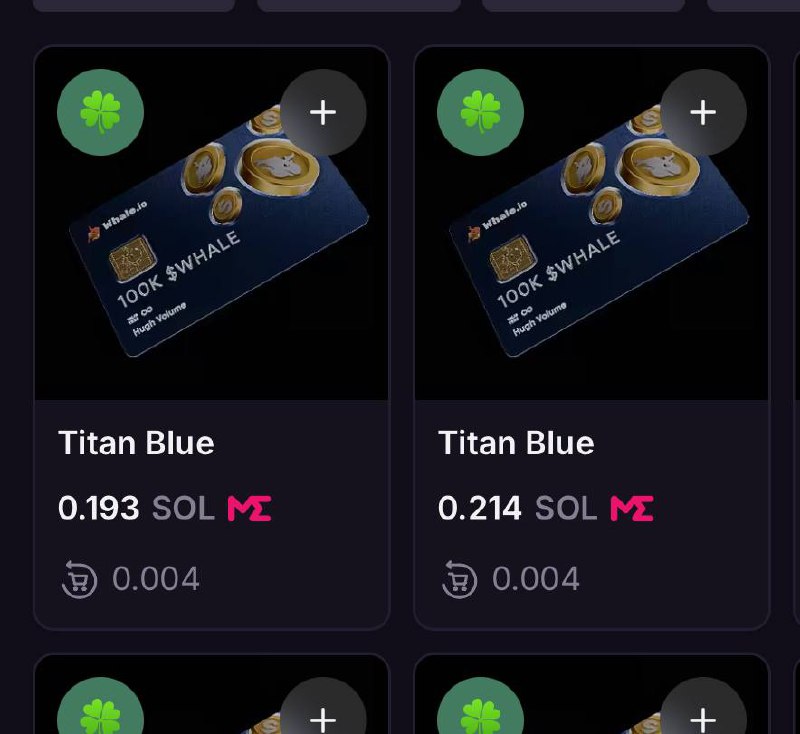Add the 0.193 SOL Titan Blue to cart
The height and width of the screenshot is (734, 800).
[x=322, y=113]
